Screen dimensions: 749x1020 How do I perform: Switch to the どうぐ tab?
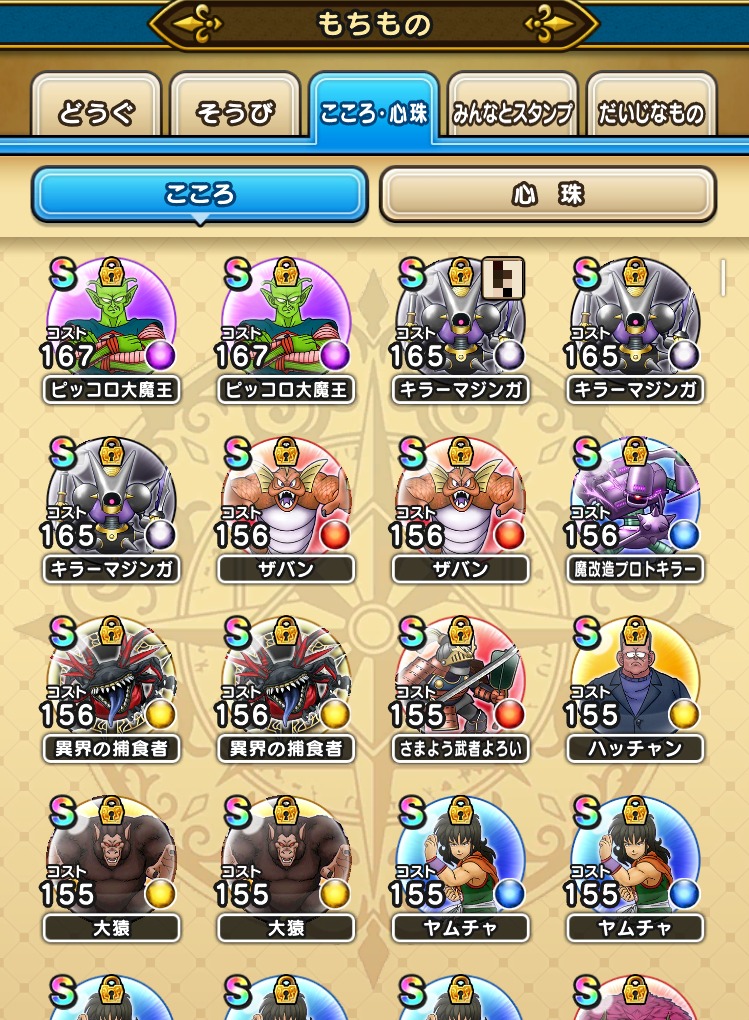[x=97, y=112]
